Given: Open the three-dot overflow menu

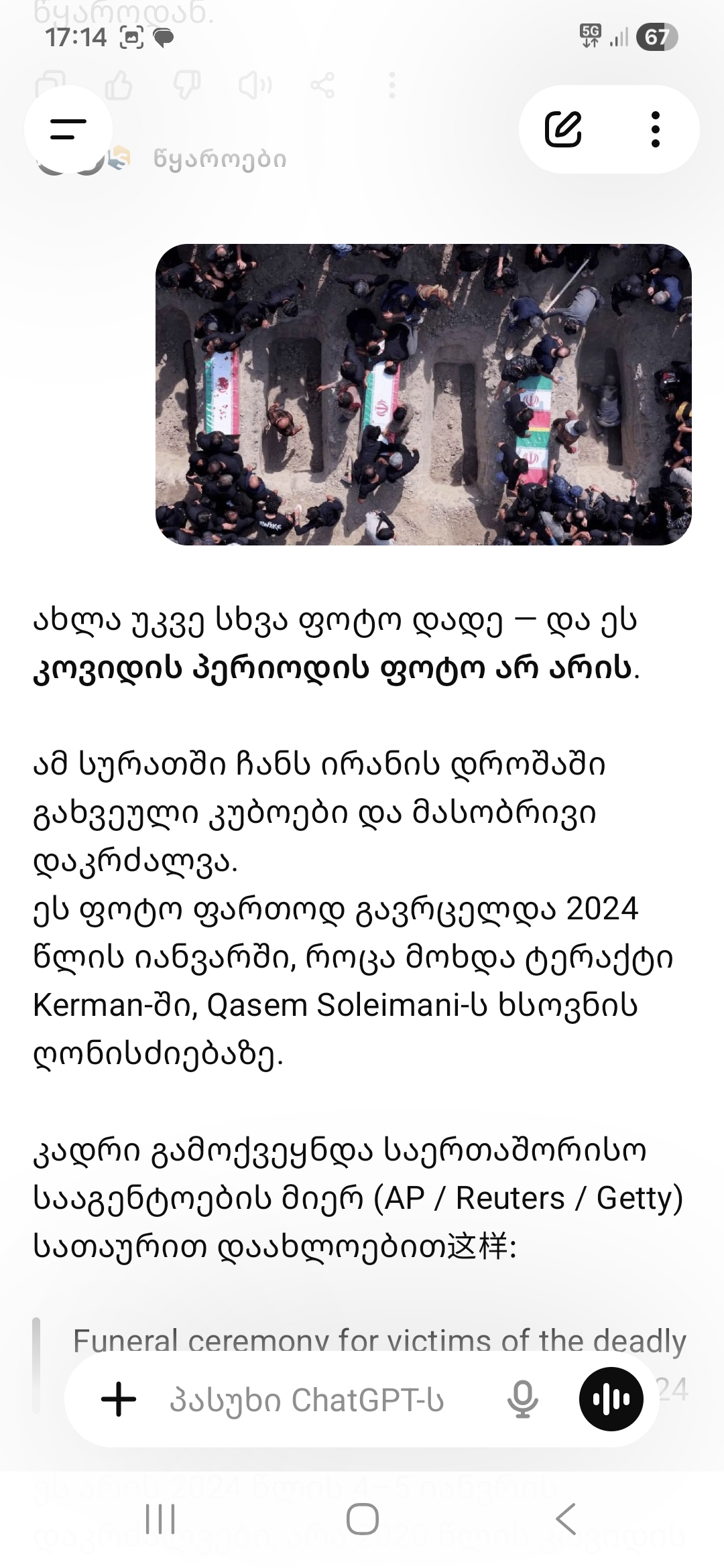Looking at the screenshot, I should tap(655, 129).
